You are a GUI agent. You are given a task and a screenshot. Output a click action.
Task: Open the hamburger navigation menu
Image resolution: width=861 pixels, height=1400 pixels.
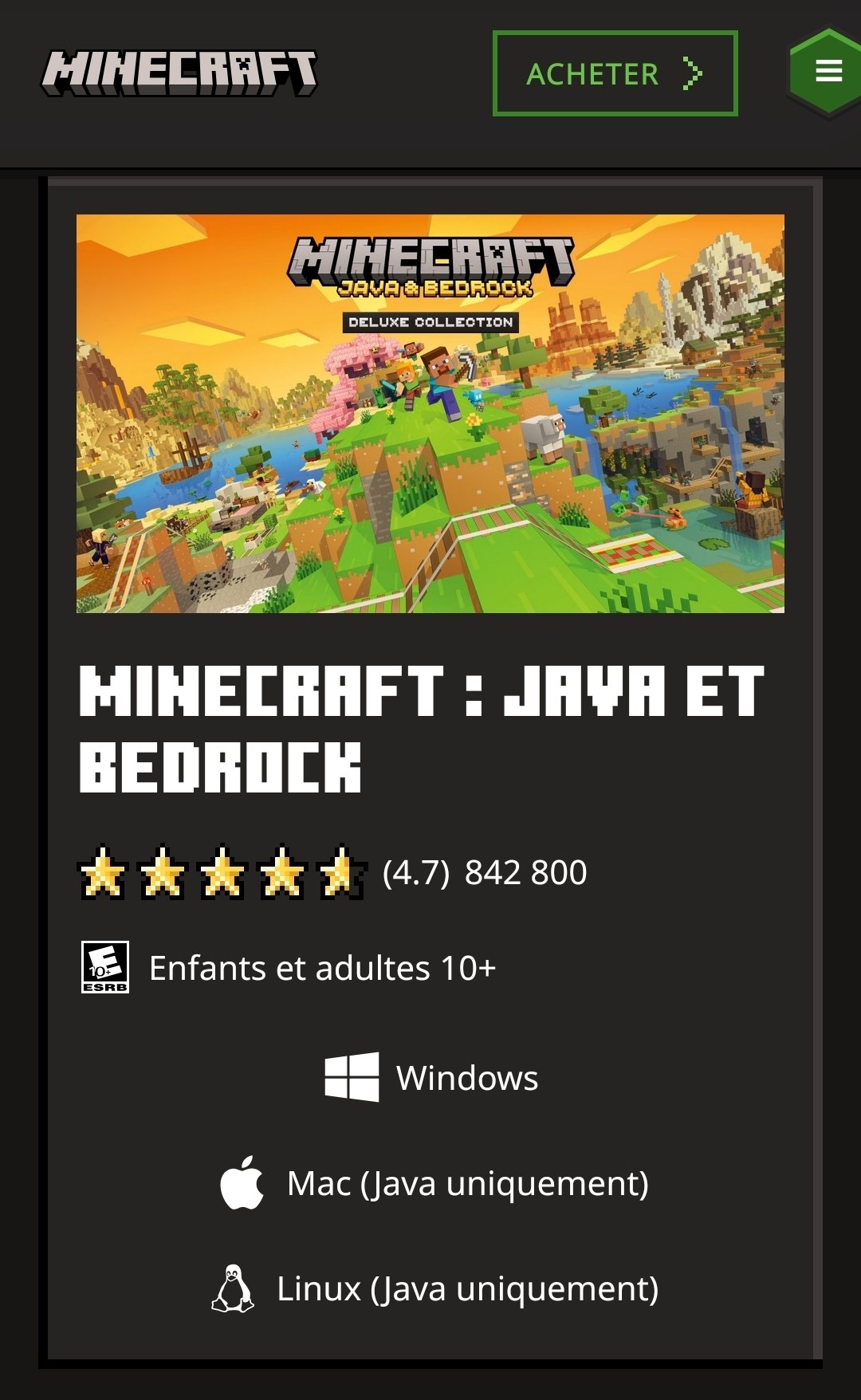click(x=828, y=72)
